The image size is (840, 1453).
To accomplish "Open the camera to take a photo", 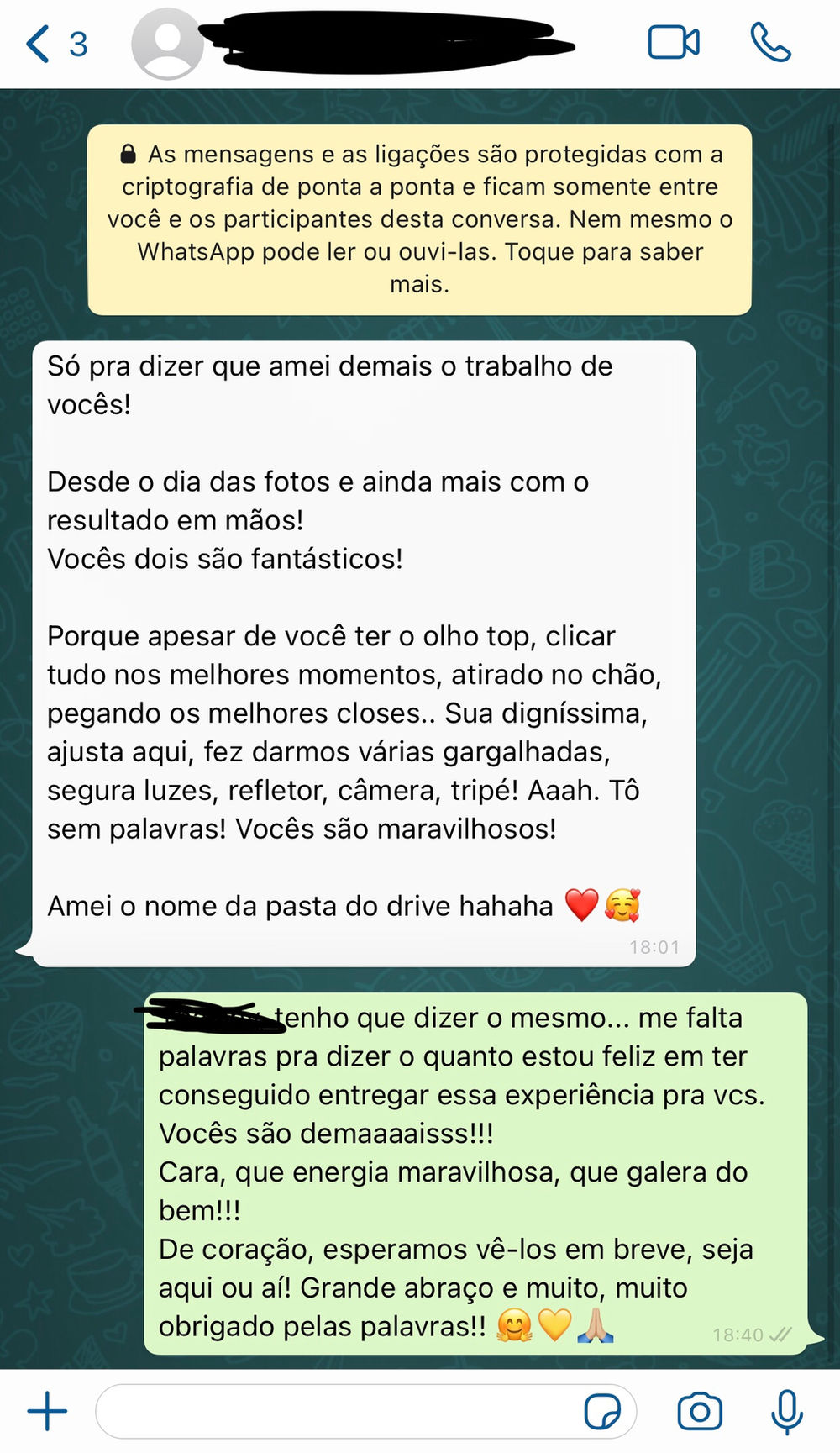I will 700,1411.
